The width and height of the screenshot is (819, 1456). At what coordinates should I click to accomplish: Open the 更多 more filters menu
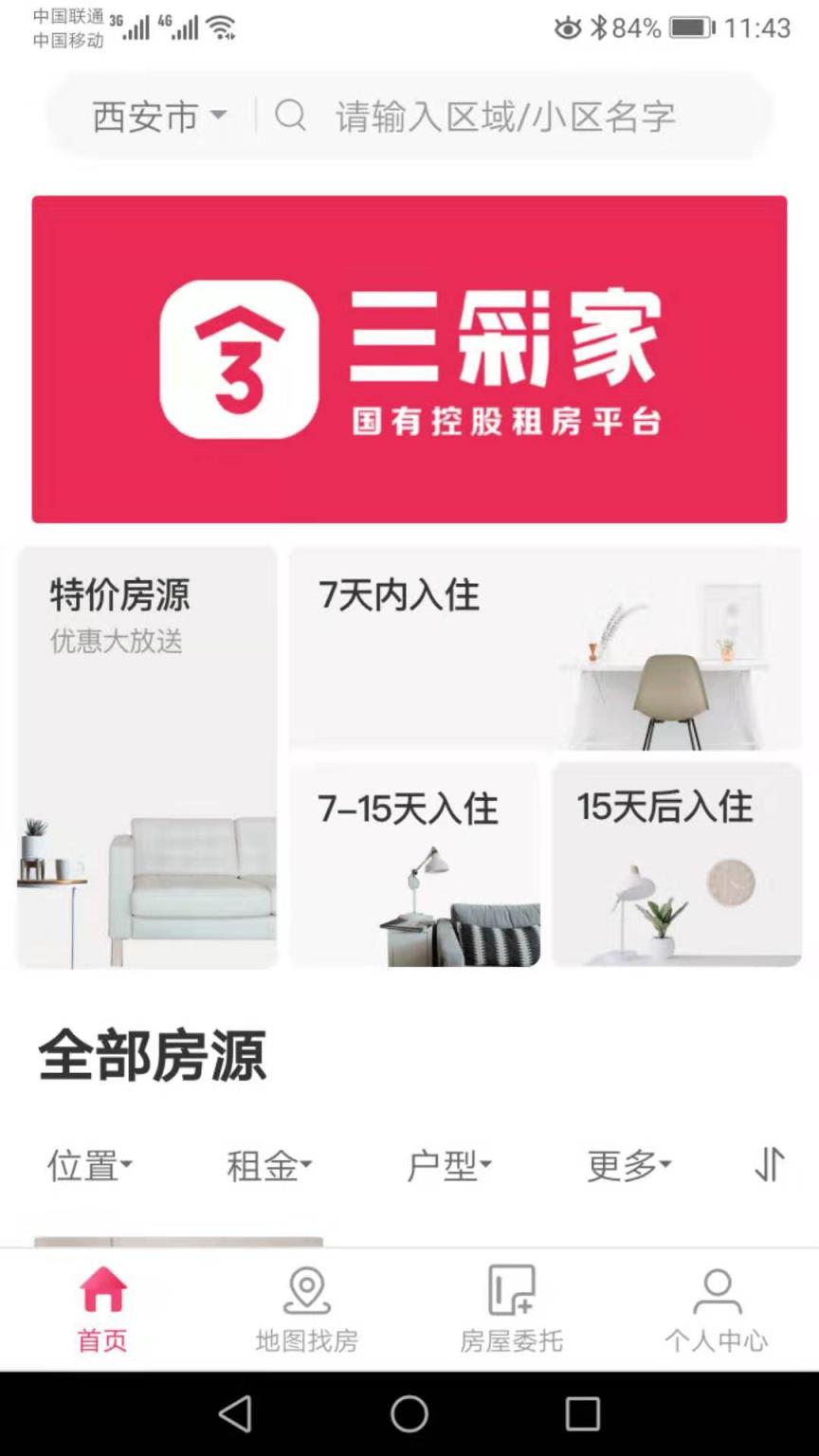(x=628, y=1164)
